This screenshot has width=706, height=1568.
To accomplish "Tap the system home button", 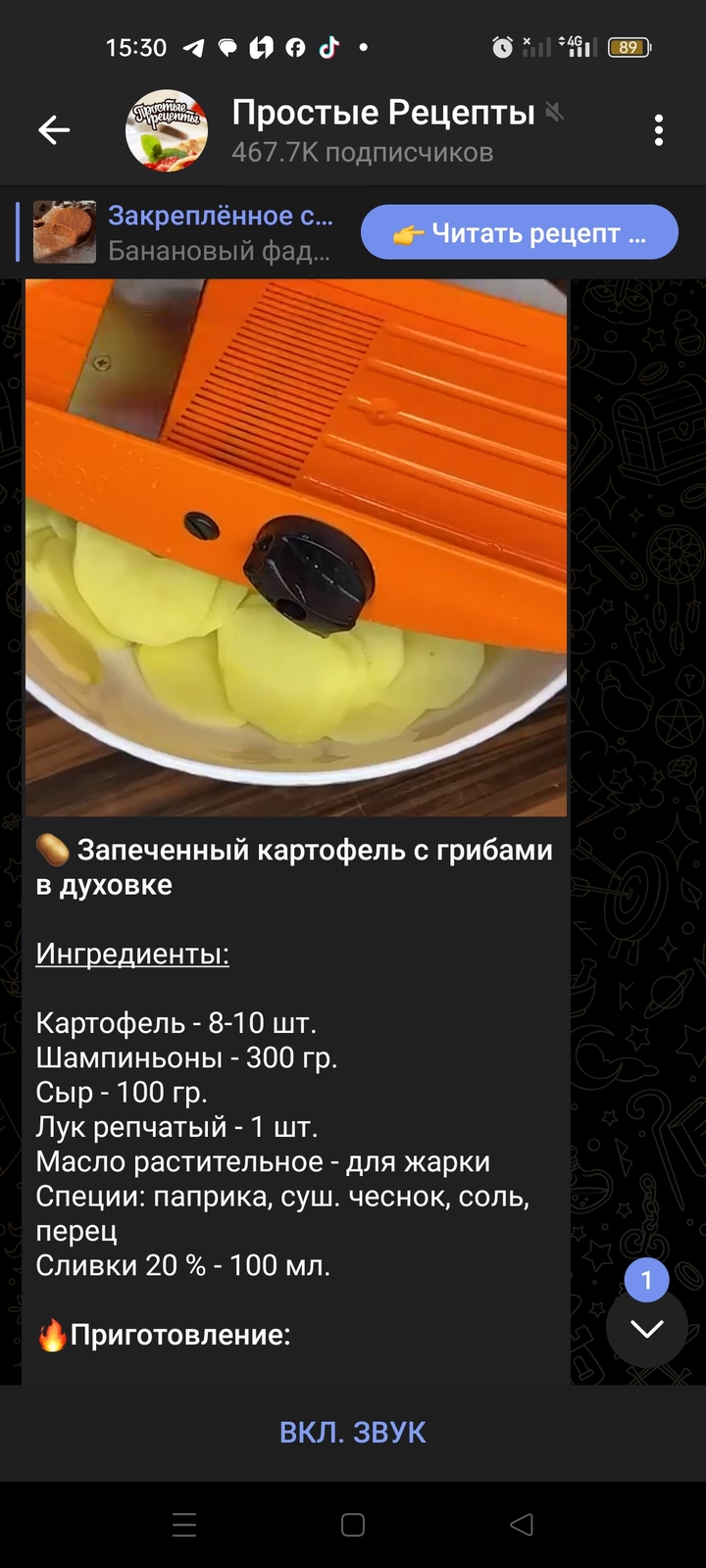I will pyautogui.click(x=353, y=1524).
